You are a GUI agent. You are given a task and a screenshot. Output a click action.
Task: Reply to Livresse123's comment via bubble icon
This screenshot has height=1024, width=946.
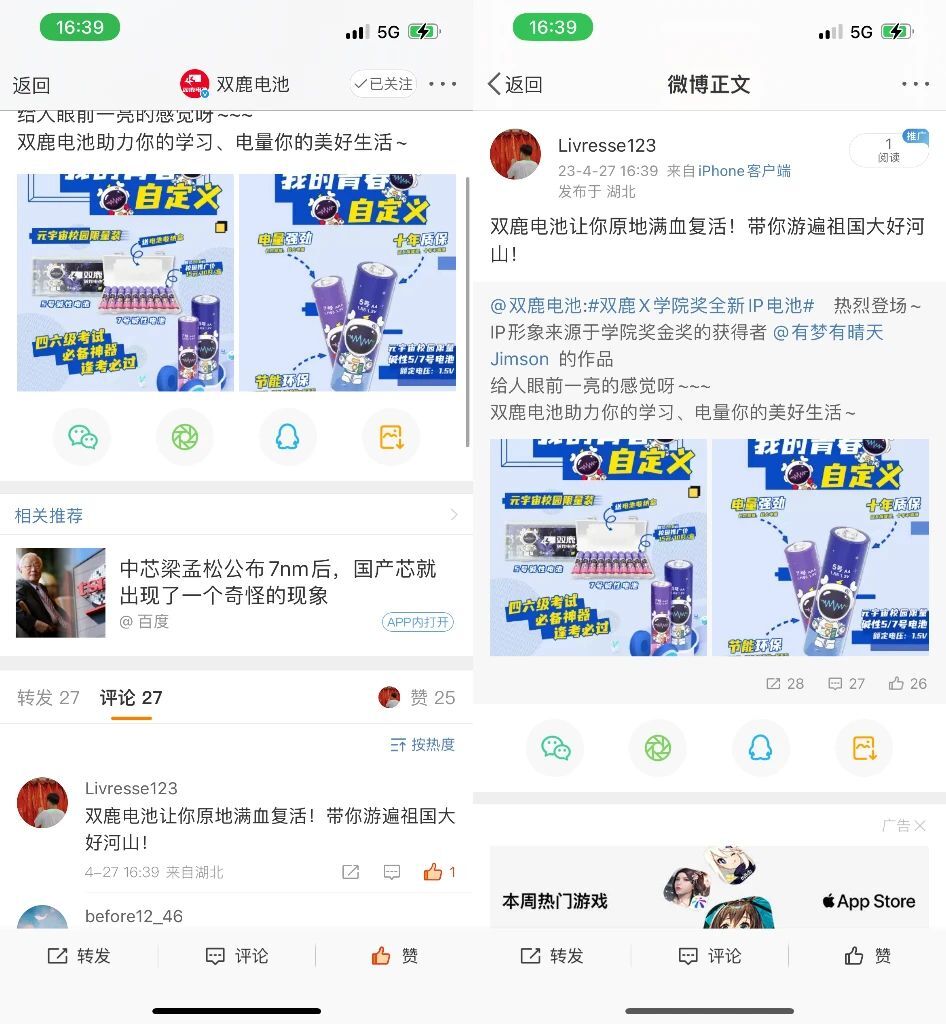point(392,872)
